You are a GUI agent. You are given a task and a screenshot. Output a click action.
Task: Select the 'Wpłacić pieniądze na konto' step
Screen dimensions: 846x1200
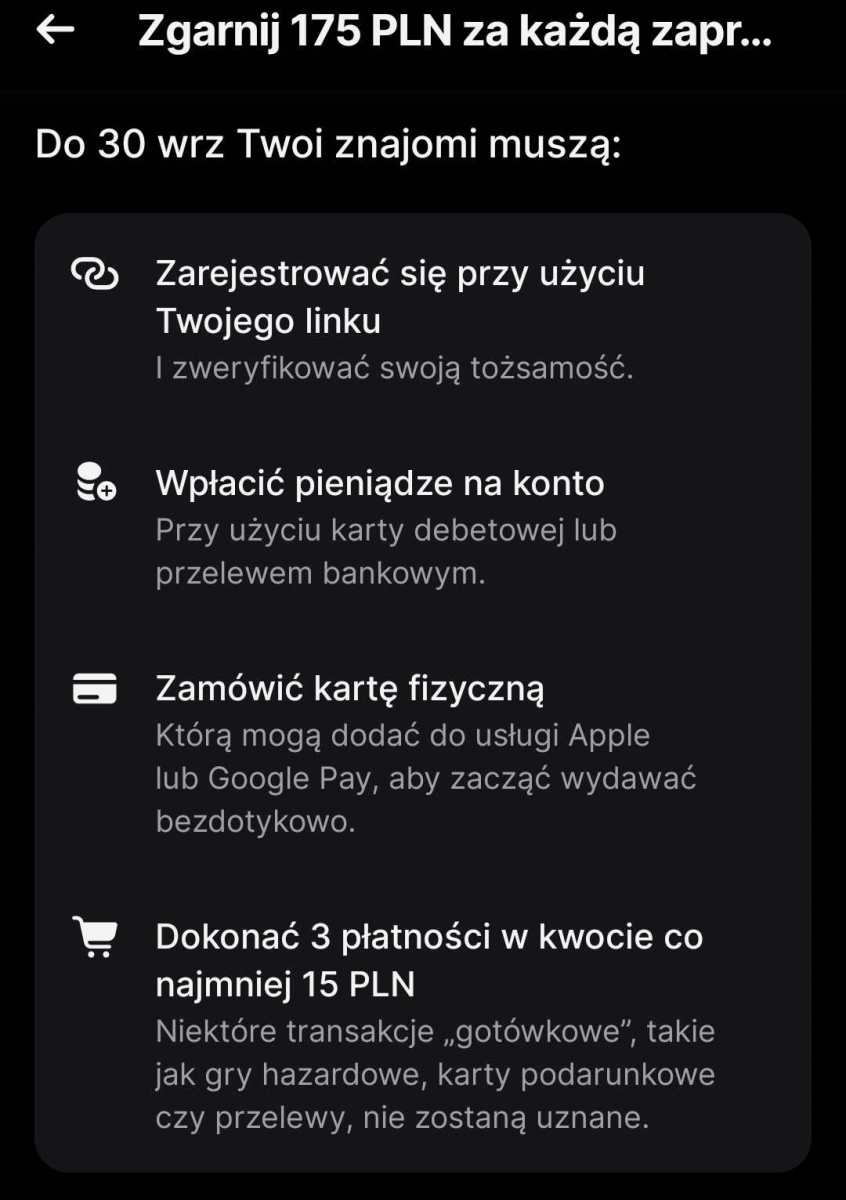[x=380, y=483]
